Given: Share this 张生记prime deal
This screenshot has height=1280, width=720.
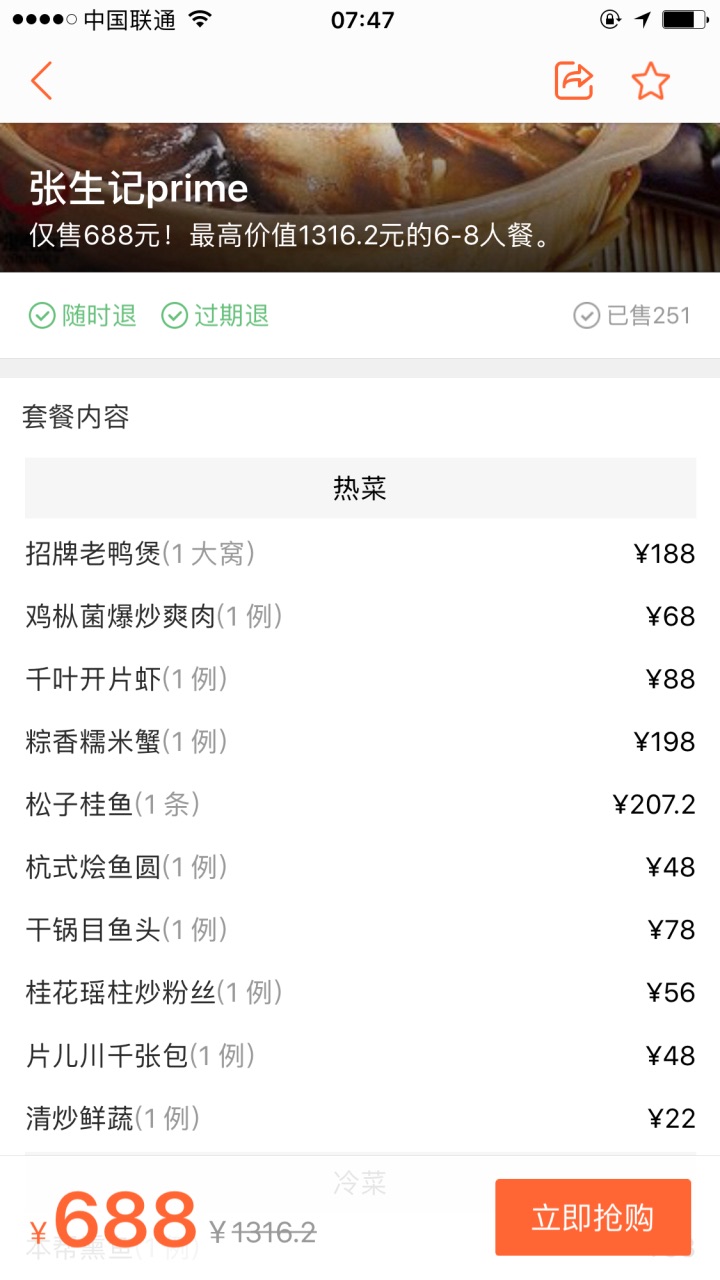Looking at the screenshot, I should point(574,81).
